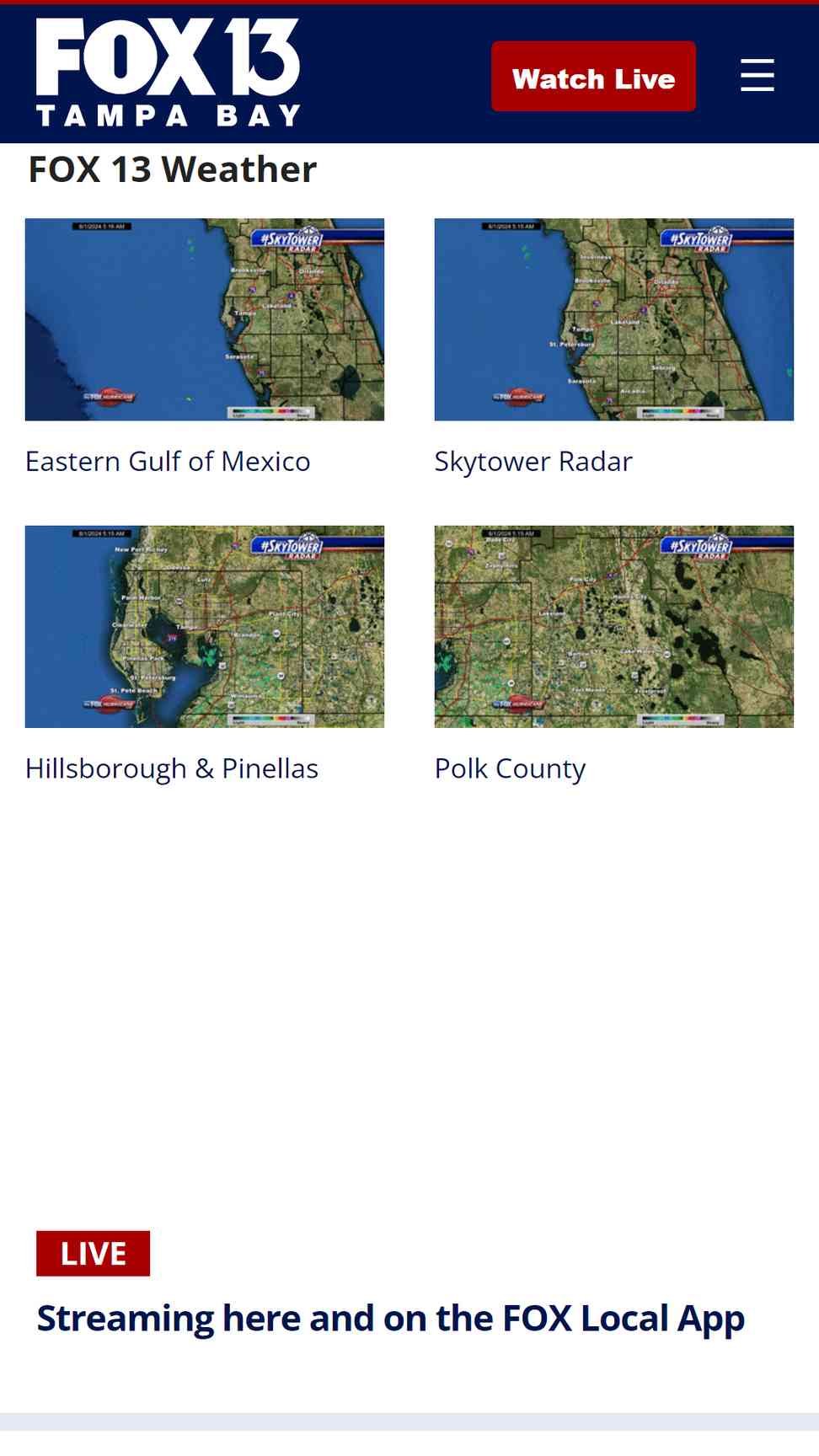Screen dimensions: 819x1456
Task: Open the Streaming on FOX Local App headline
Action: [391, 1319]
